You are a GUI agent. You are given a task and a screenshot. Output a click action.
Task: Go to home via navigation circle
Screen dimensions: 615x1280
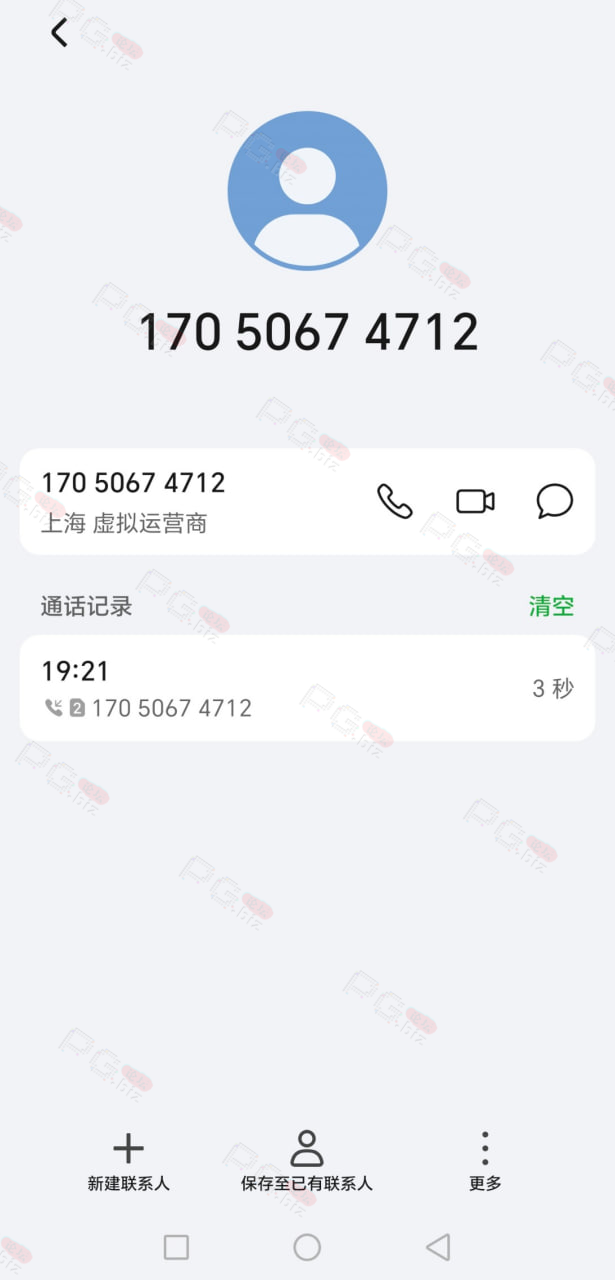tap(307, 1247)
